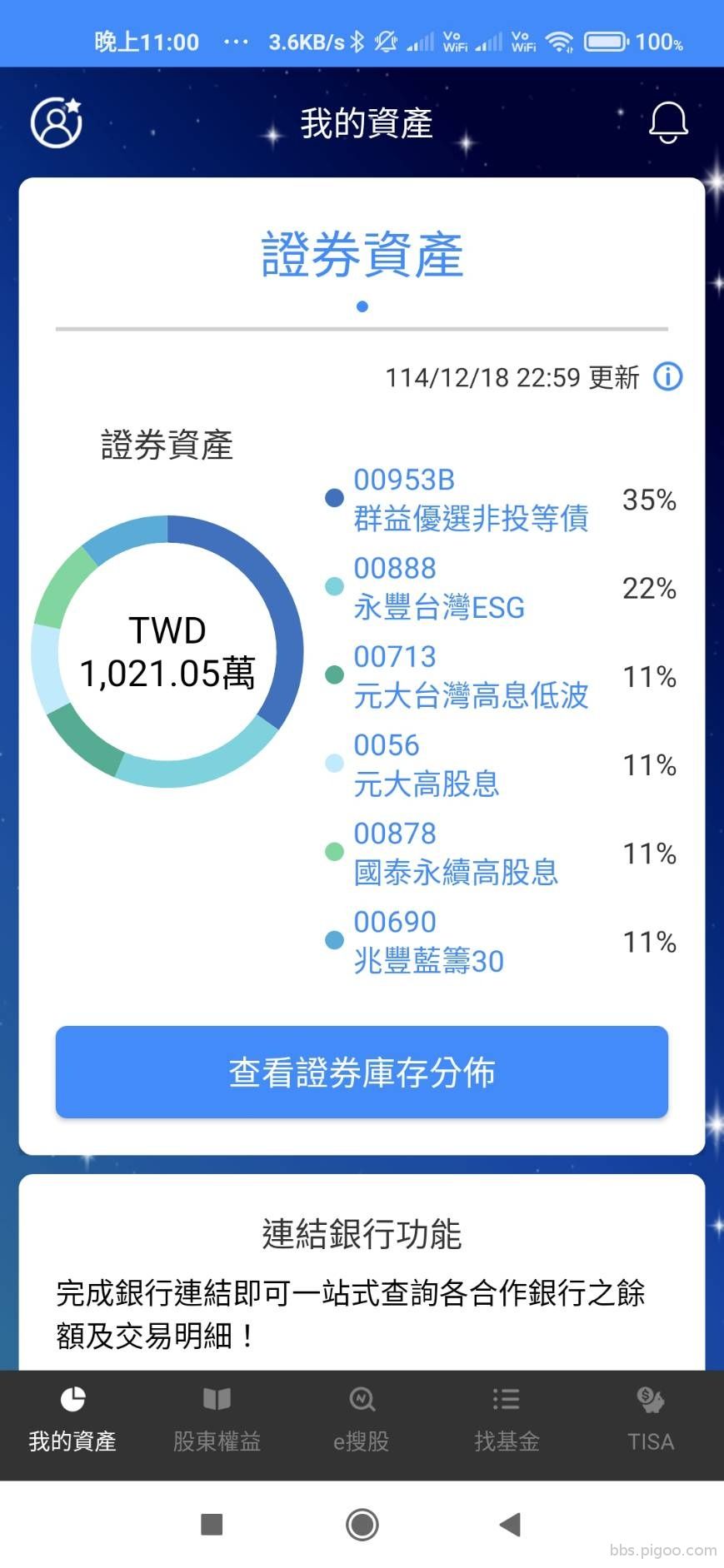Go back with the system back button

pos(510,1525)
